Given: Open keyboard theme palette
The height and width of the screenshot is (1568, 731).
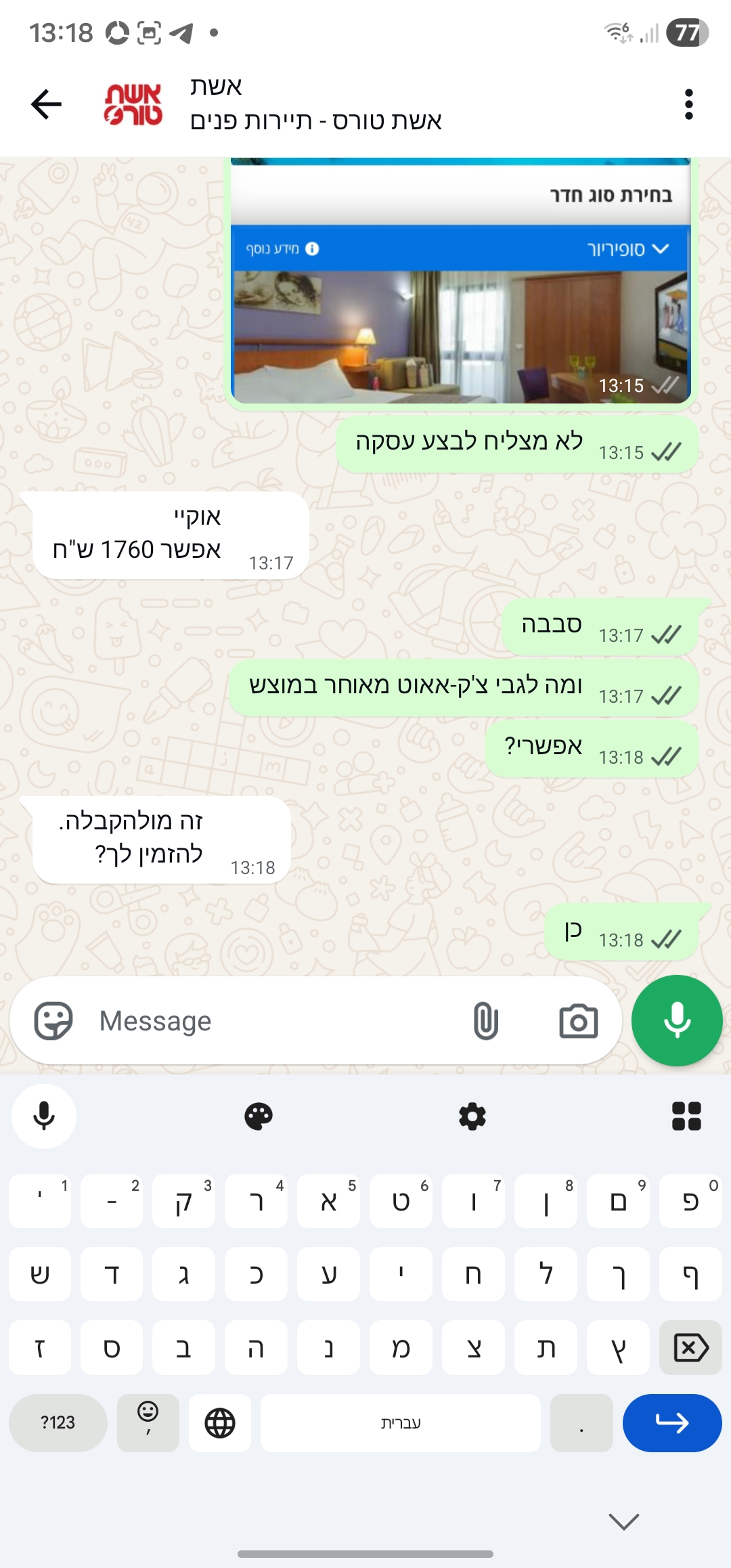Looking at the screenshot, I should (x=259, y=1116).
